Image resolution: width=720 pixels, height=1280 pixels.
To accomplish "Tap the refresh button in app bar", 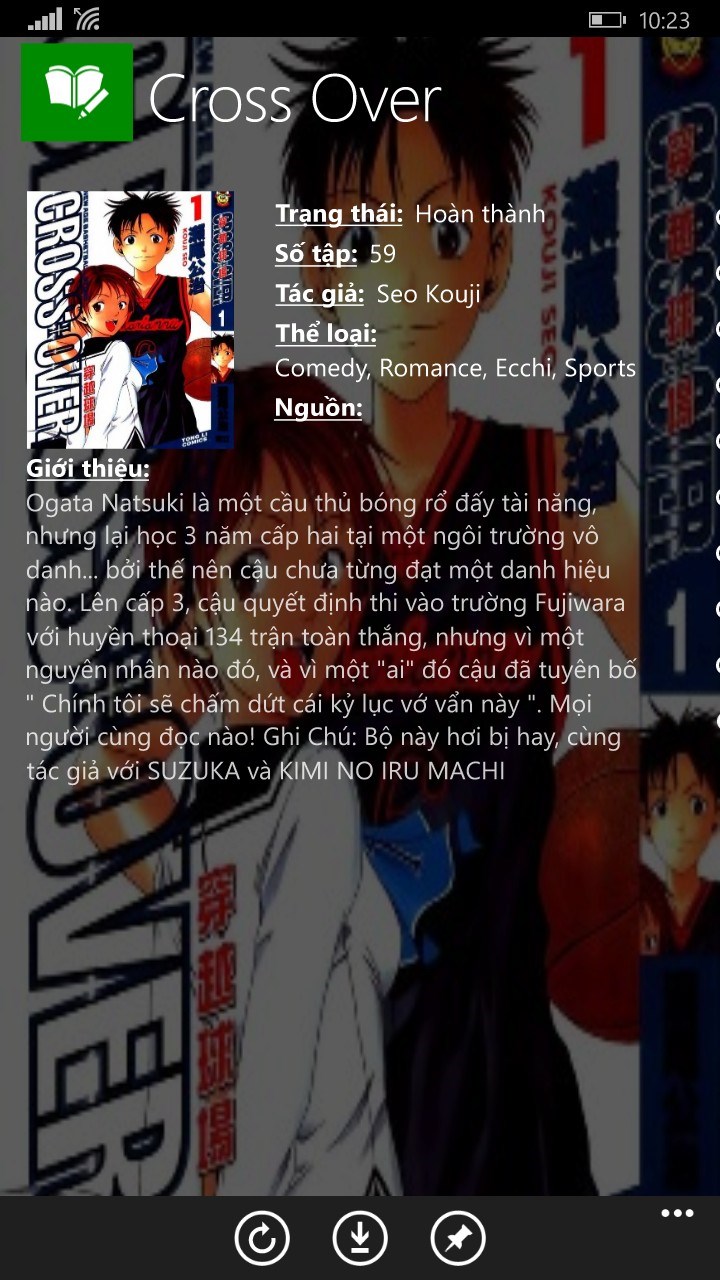I will click(262, 1240).
